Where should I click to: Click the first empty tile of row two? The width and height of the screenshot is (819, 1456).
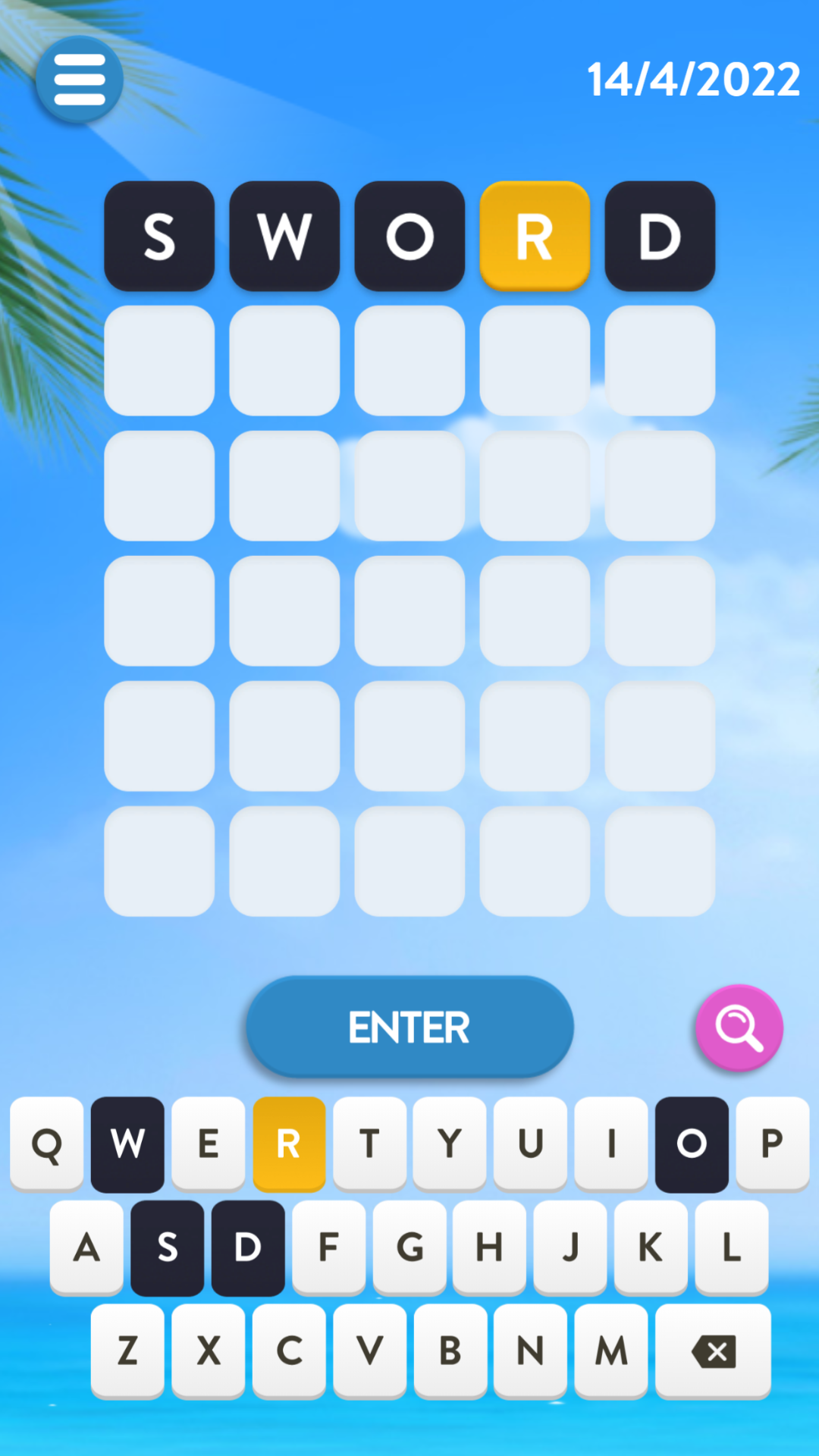click(x=159, y=360)
